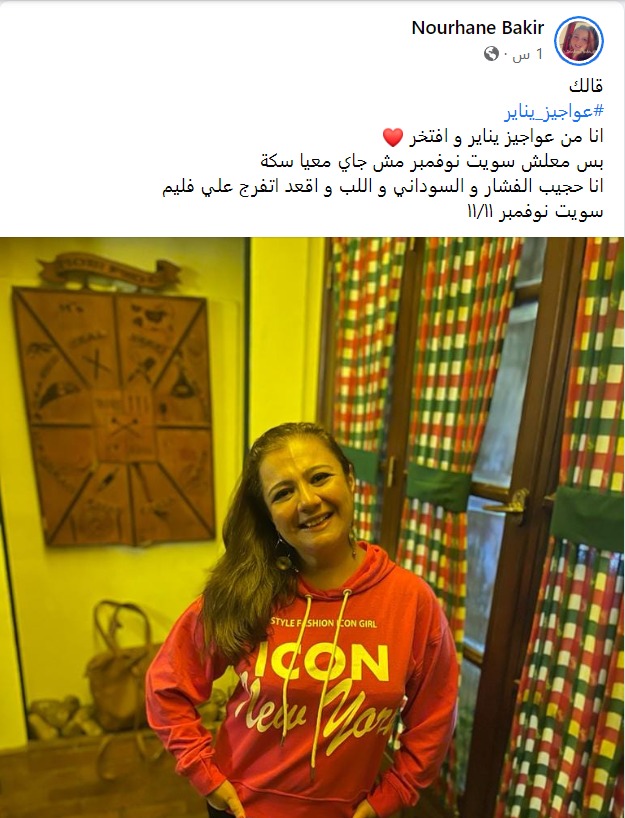Open the post photo in full view
Image resolution: width=625 pixels, height=818 pixels.
pos(312,527)
